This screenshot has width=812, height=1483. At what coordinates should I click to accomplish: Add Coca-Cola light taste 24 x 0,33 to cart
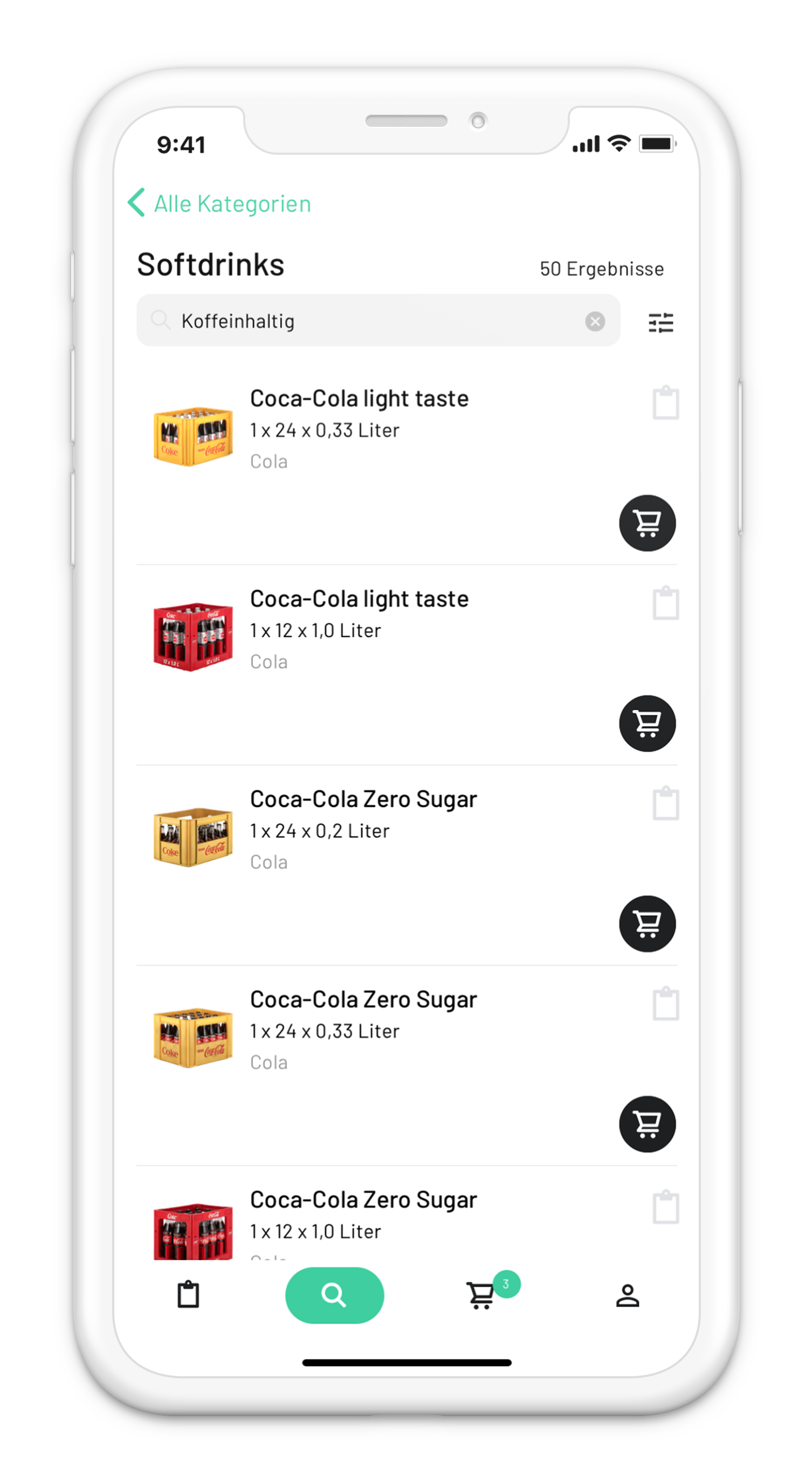pos(647,523)
